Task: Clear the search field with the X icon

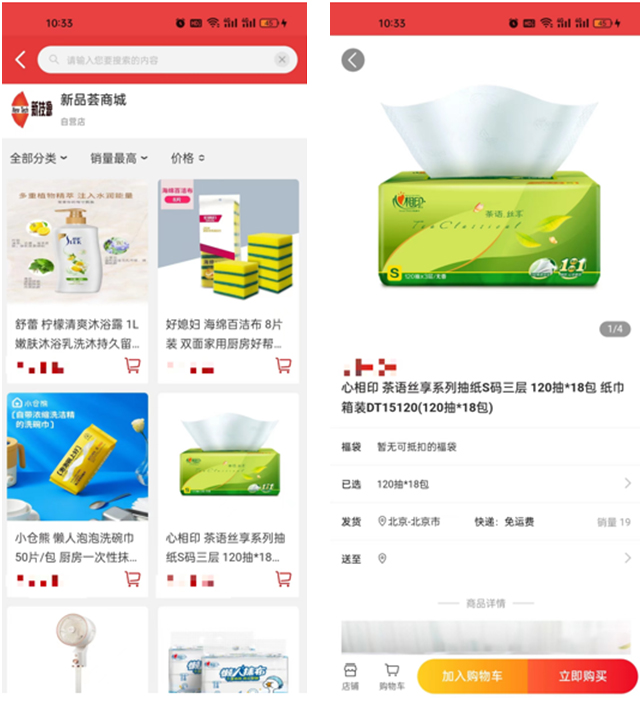Action: point(282,61)
